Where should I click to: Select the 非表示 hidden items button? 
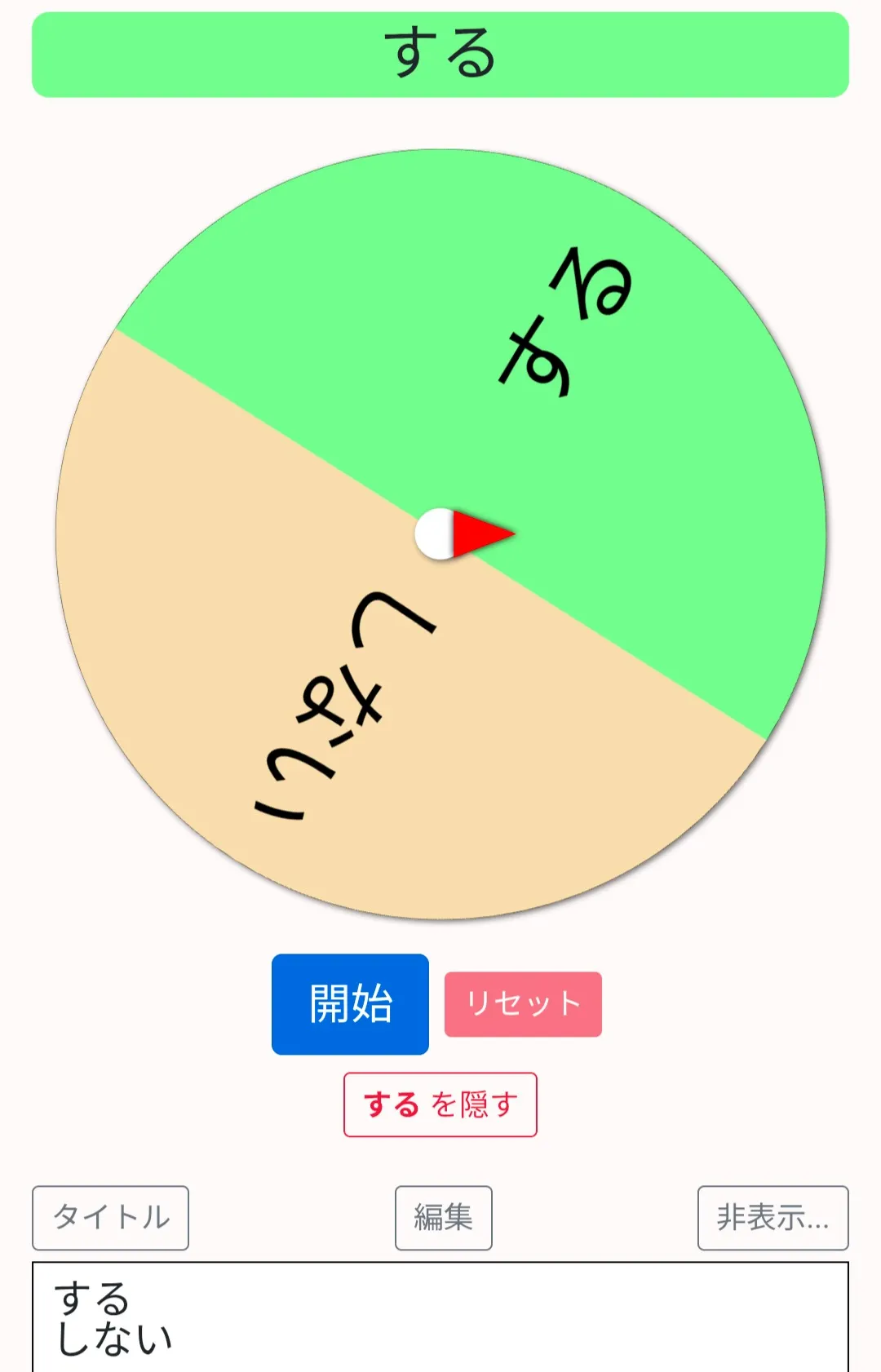click(773, 1217)
